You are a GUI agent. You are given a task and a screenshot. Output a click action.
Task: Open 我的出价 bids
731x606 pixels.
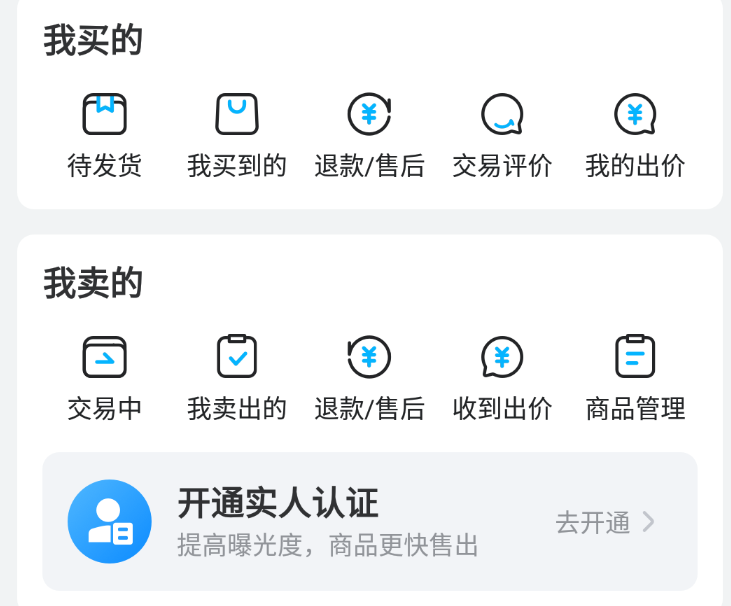click(635, 135)
